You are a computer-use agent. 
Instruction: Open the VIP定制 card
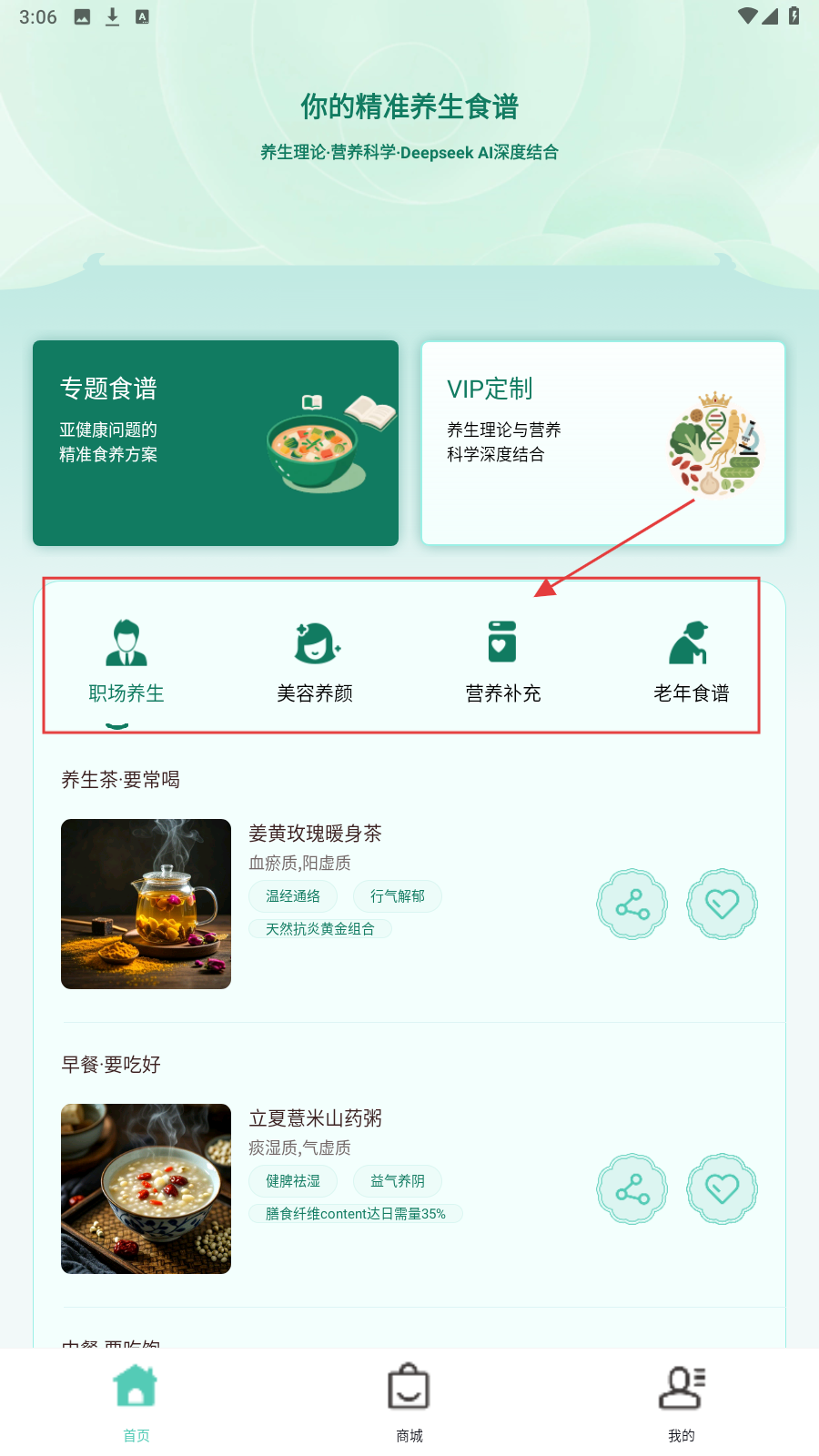(x=602, y=443)
